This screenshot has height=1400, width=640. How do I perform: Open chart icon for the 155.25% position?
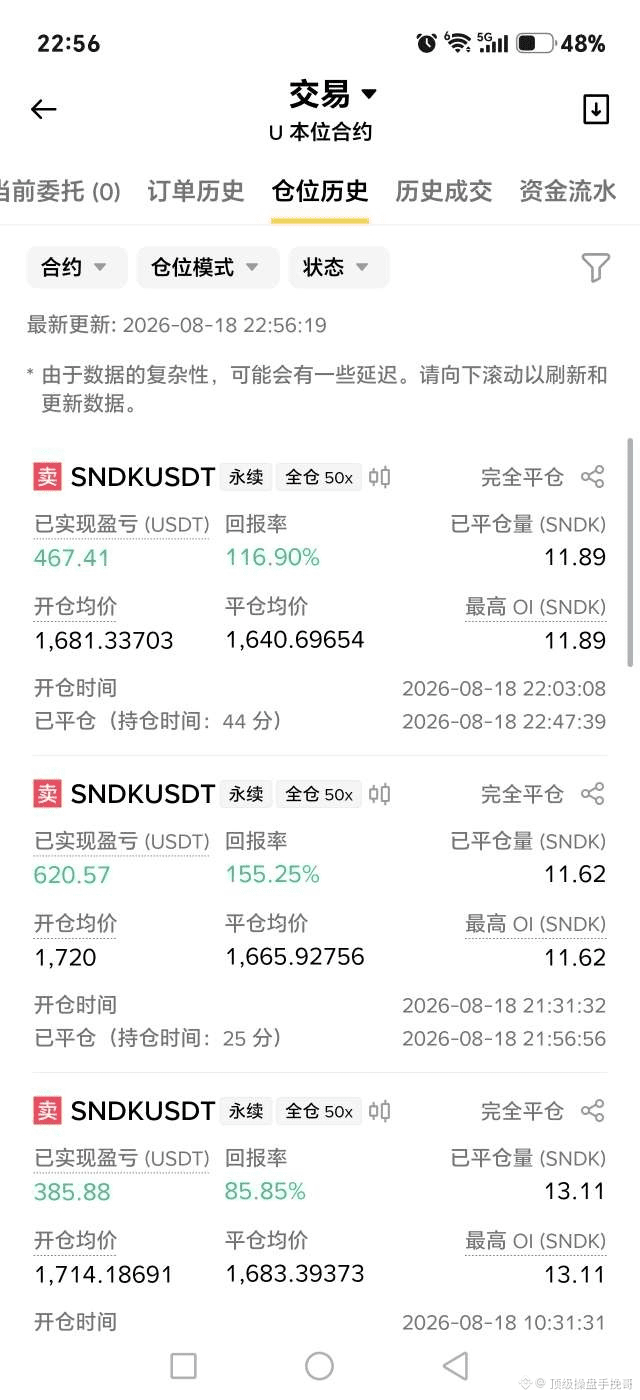[379, 794]
